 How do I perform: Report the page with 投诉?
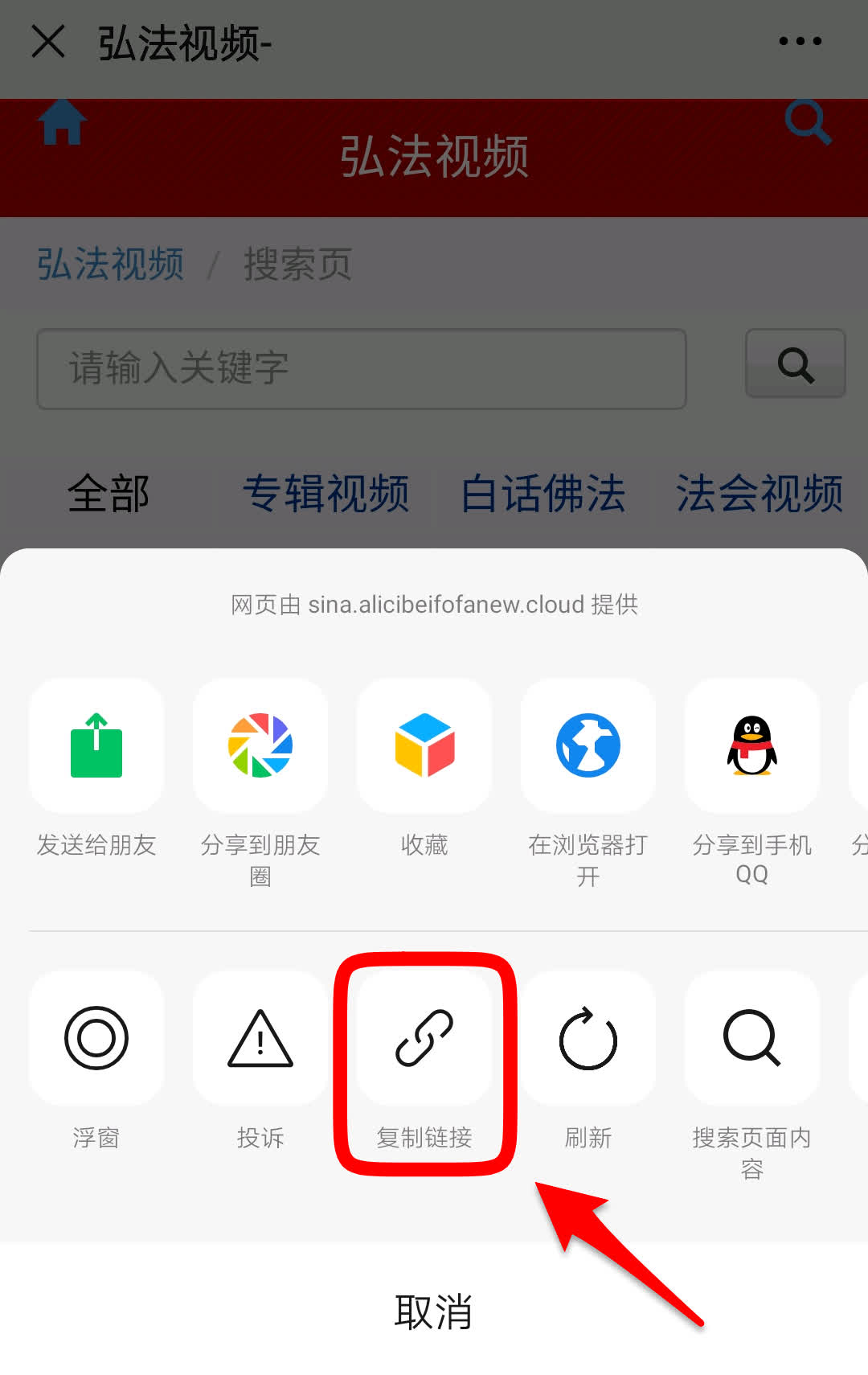tap(260, 1038)
